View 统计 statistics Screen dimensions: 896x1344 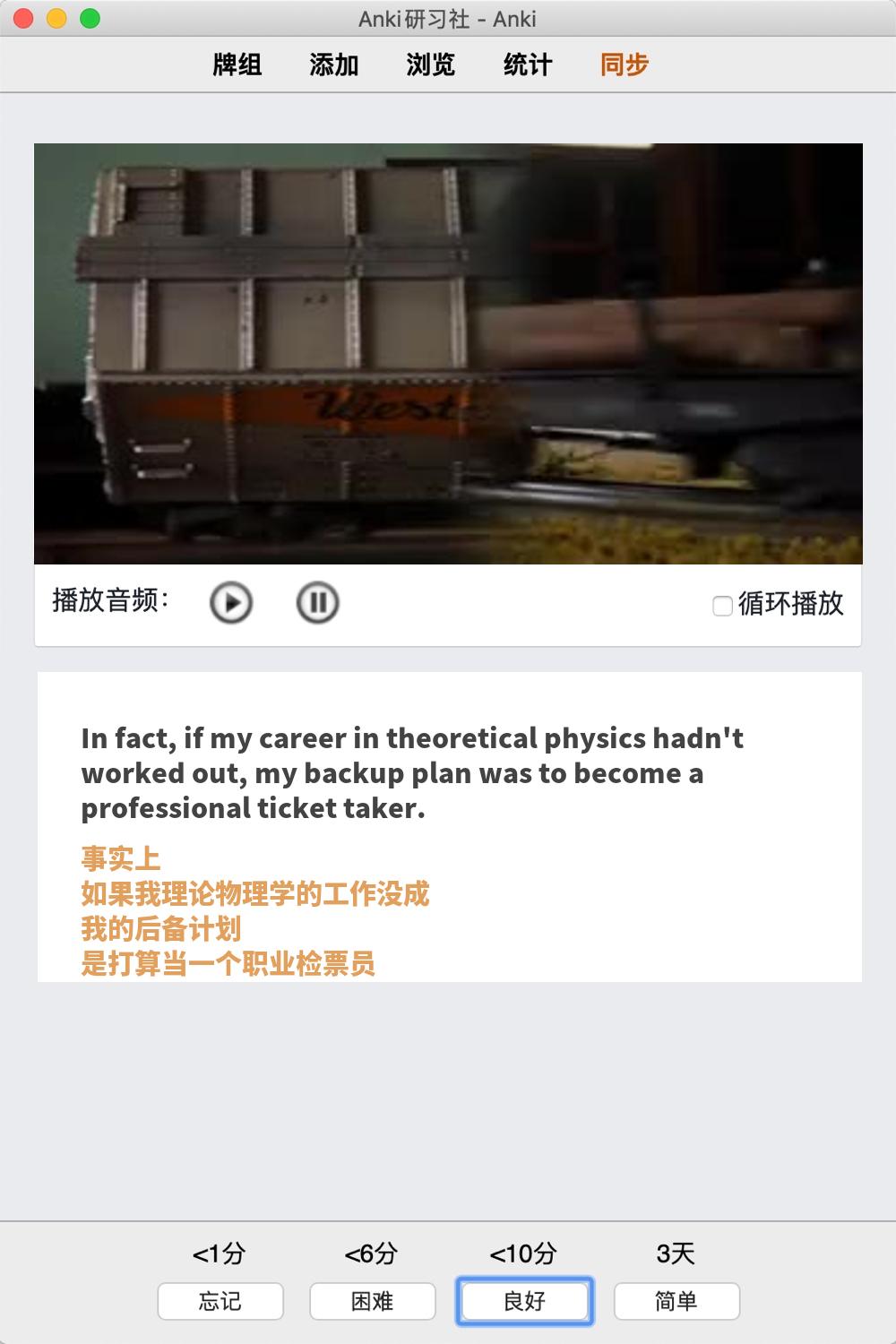(528, 65)
